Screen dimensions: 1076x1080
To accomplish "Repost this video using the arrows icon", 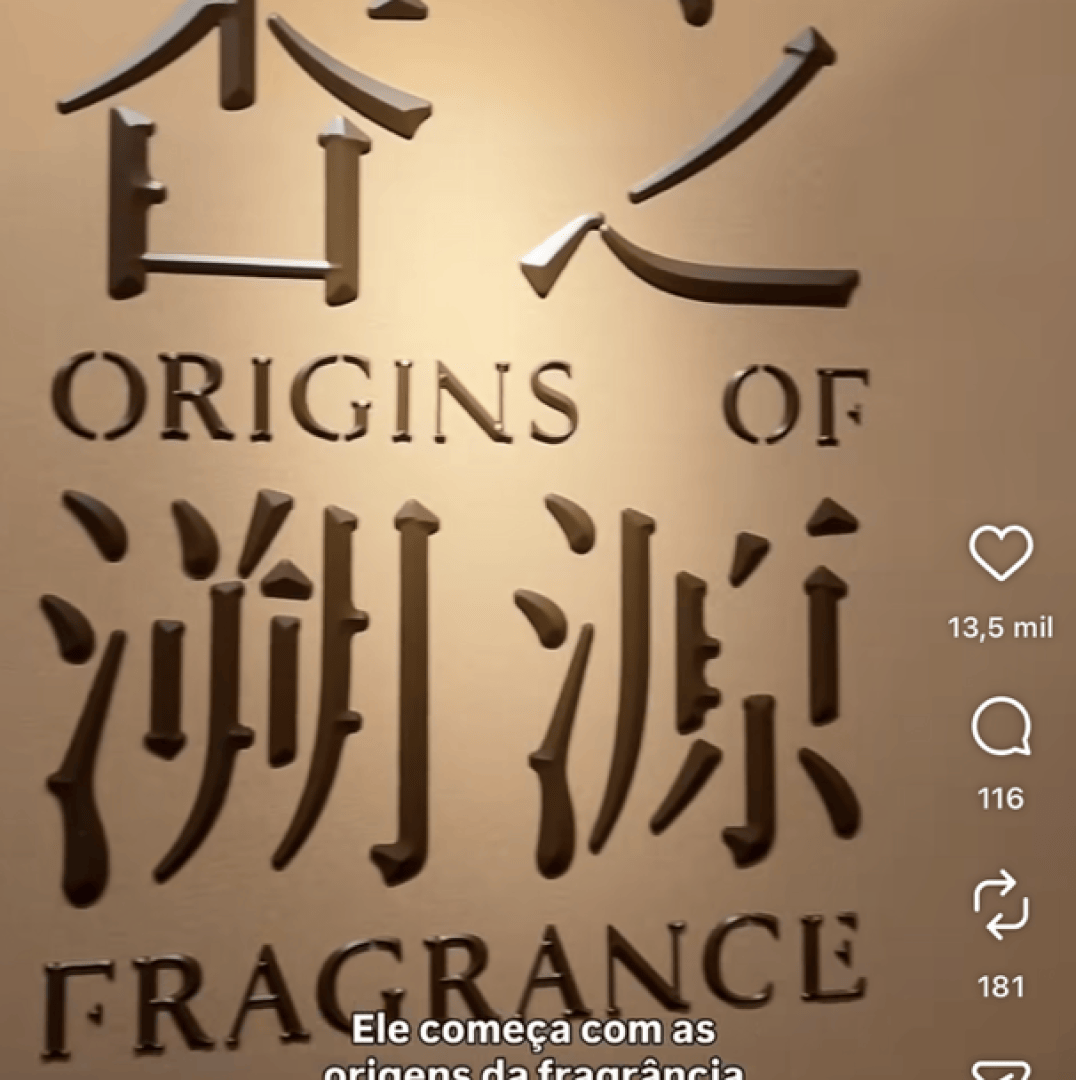I will click(x=1001, y=904).
